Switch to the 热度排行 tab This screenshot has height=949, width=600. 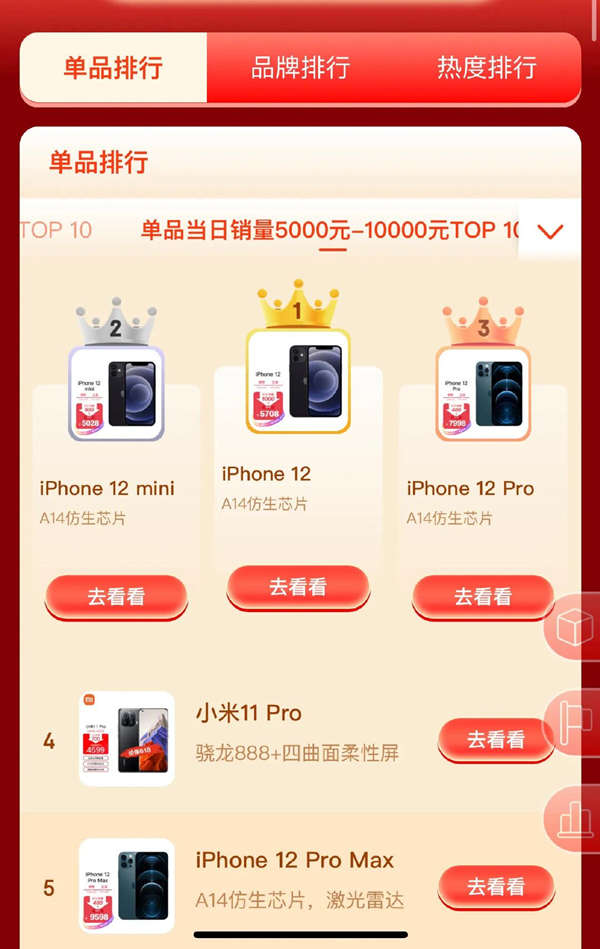486,68
